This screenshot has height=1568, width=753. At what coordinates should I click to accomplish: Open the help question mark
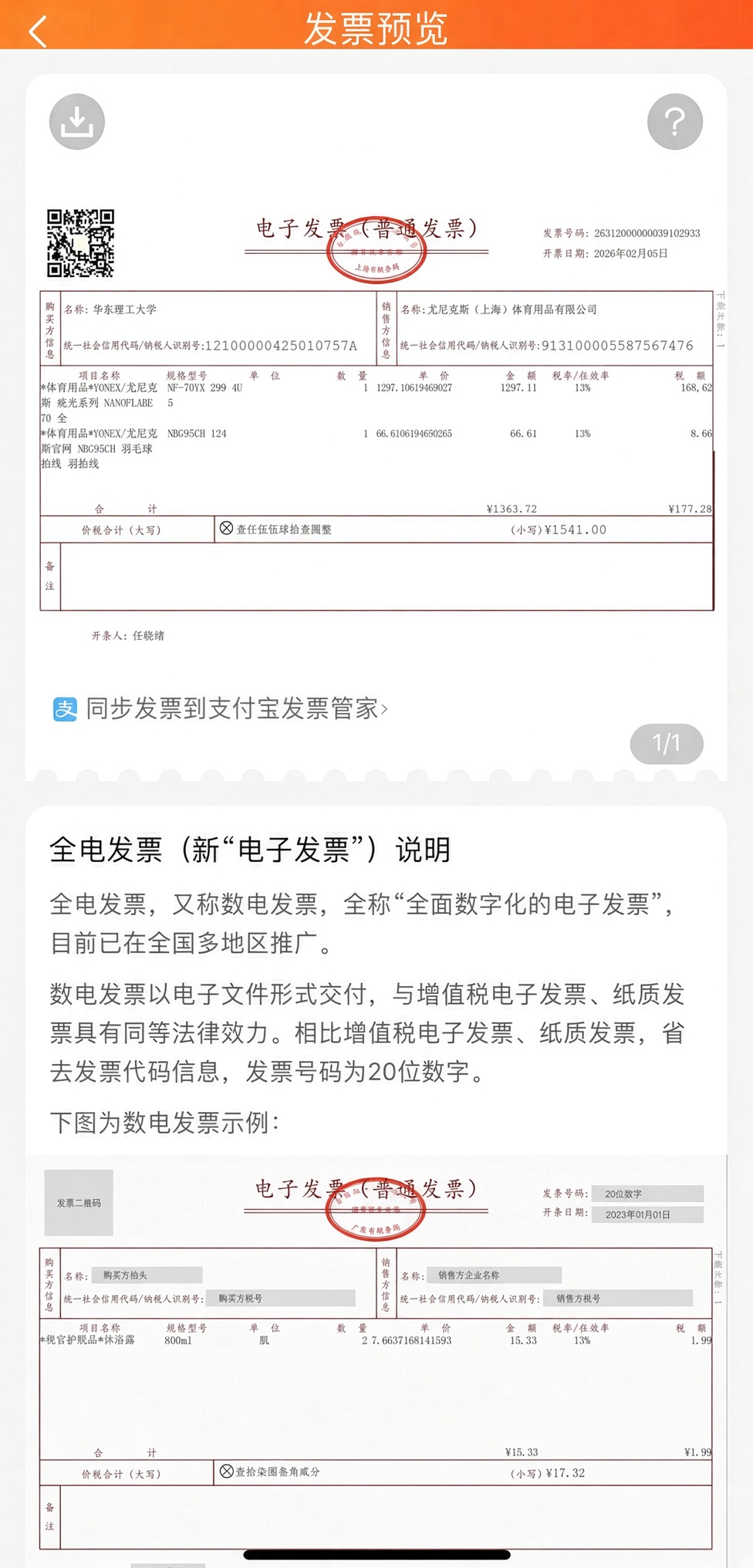click(x=675, y=122)
